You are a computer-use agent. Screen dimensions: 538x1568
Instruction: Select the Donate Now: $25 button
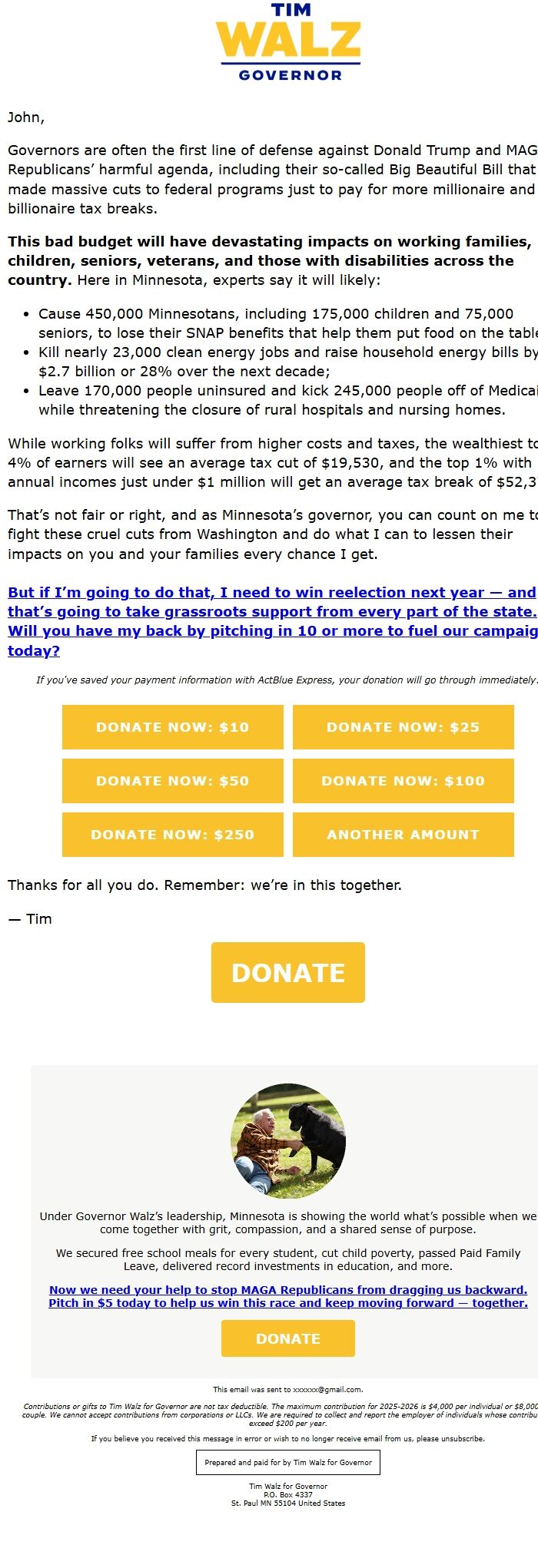[x=403, y=727]
